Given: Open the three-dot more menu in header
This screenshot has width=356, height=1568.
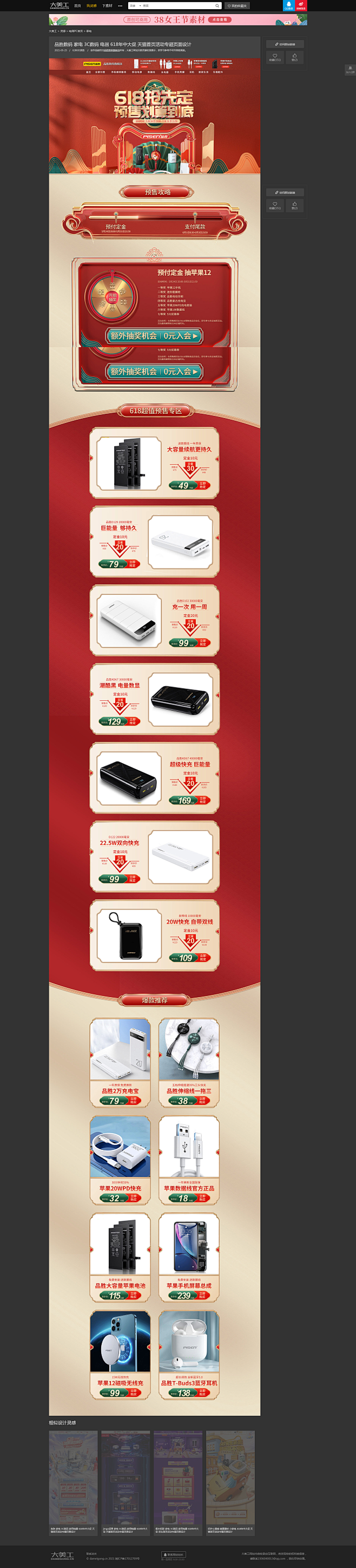Looking at the screenshot, I should pyautogui.click(x=121, y=5).
